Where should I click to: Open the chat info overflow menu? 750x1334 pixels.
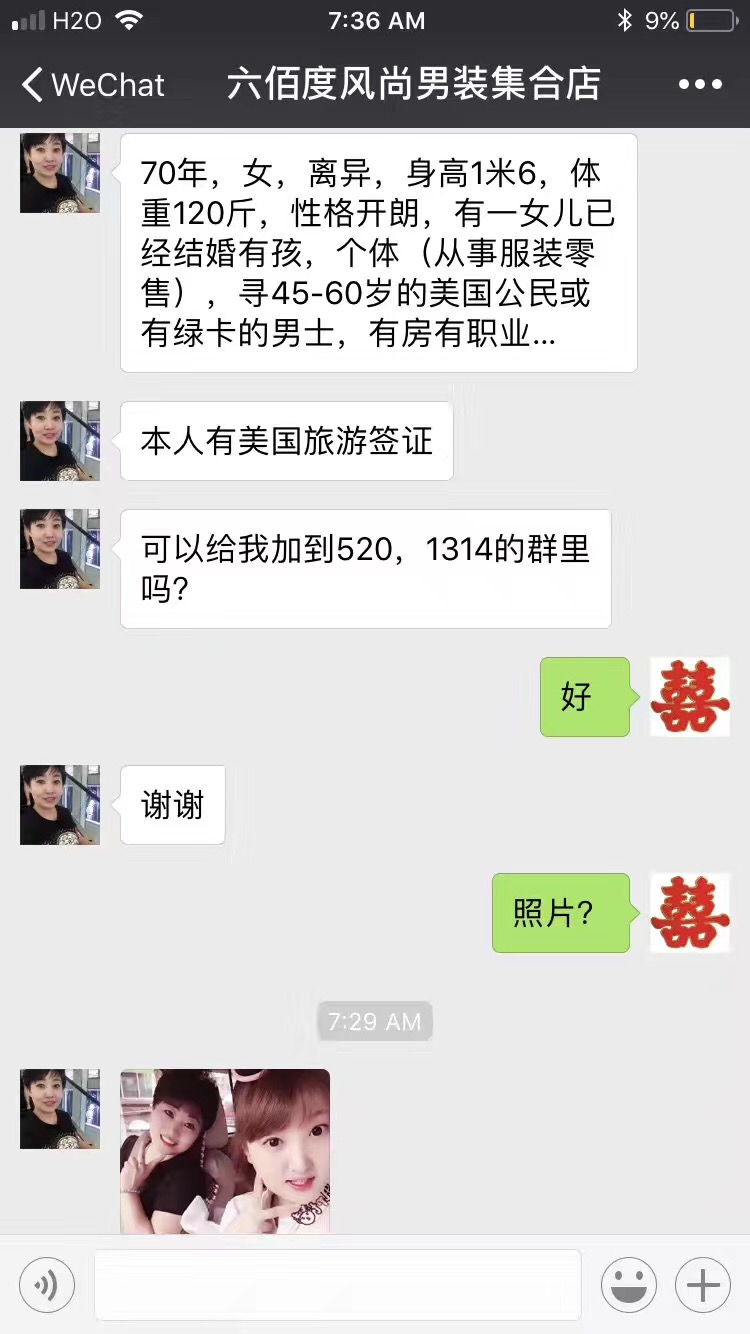(700, 85)
